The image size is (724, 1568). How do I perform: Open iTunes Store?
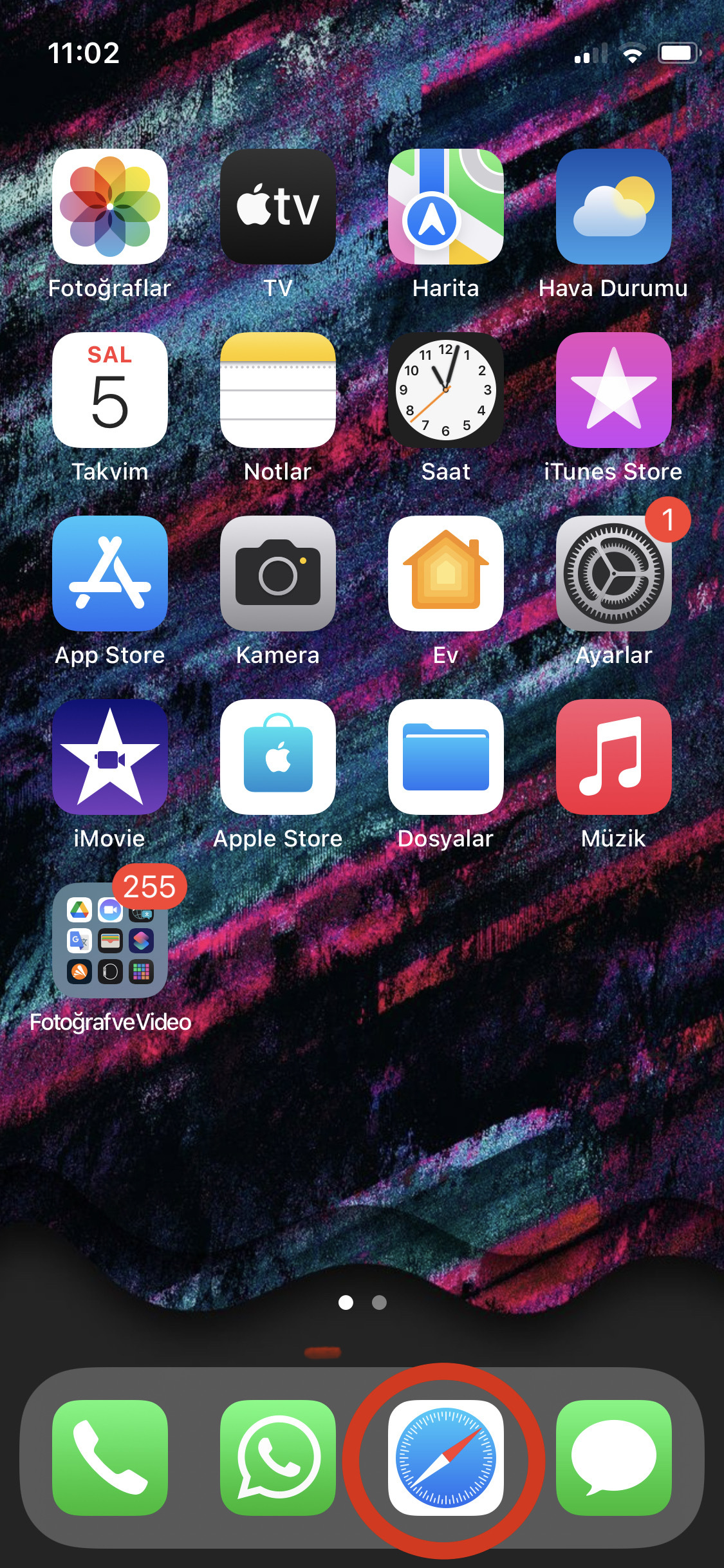[x=614, y=390]
